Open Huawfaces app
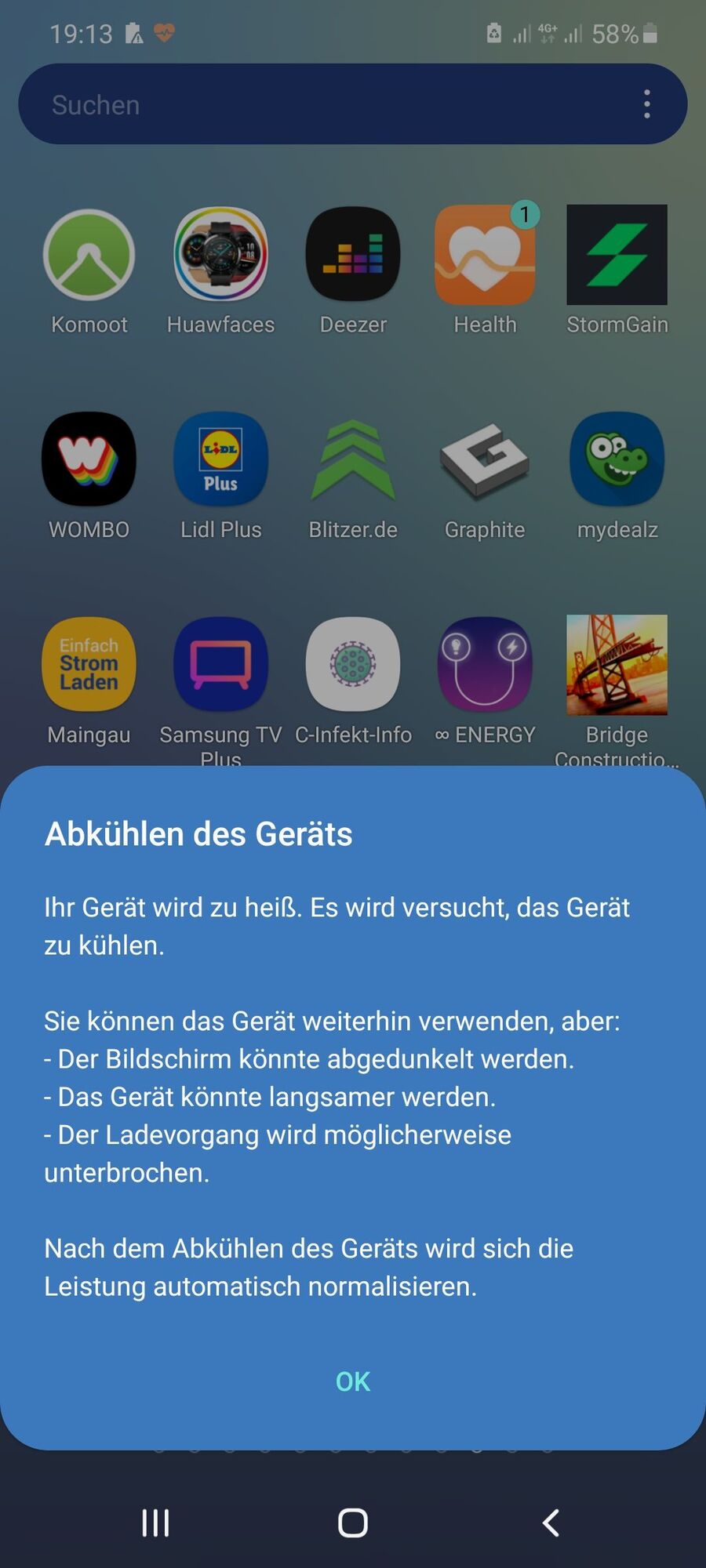The width and height of the screenshot is (706, 1568). coord(220,256)
